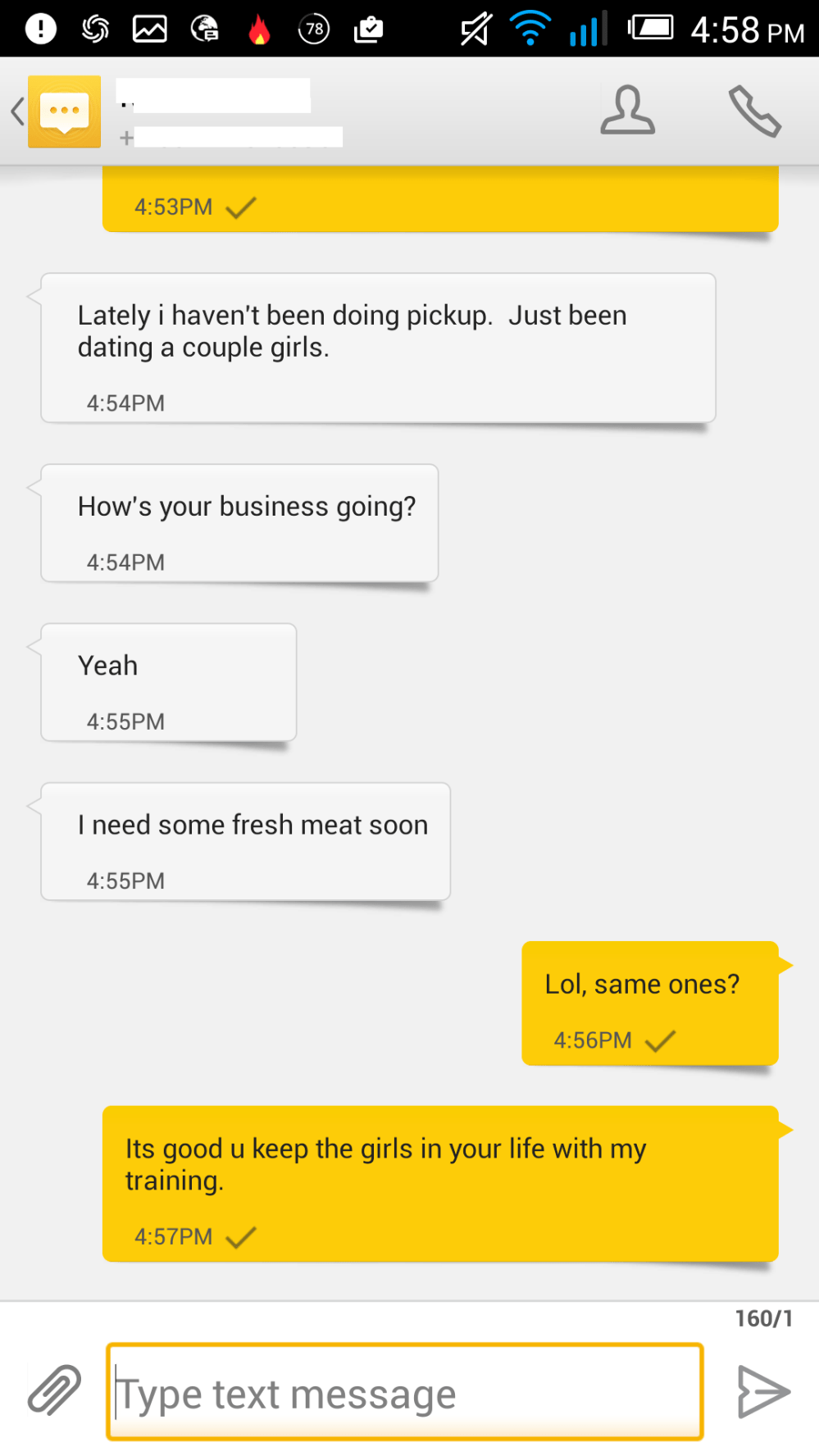Tap the attachment paperclip icon

[x=54, y=1390]
